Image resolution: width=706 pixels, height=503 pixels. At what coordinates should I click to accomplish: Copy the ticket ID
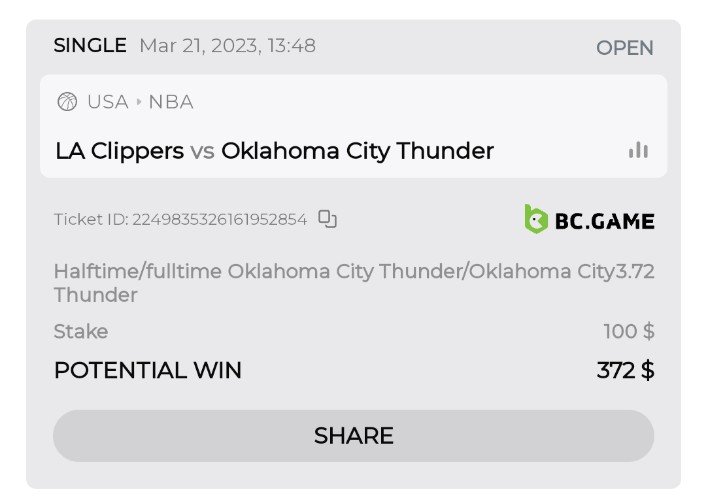(327, 219)
